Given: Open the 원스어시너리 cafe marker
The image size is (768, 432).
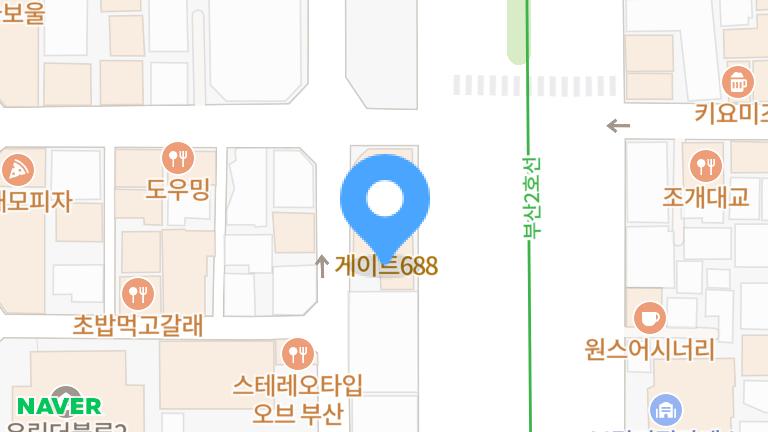Looking at the screenshot, I should tap(650, 318).
